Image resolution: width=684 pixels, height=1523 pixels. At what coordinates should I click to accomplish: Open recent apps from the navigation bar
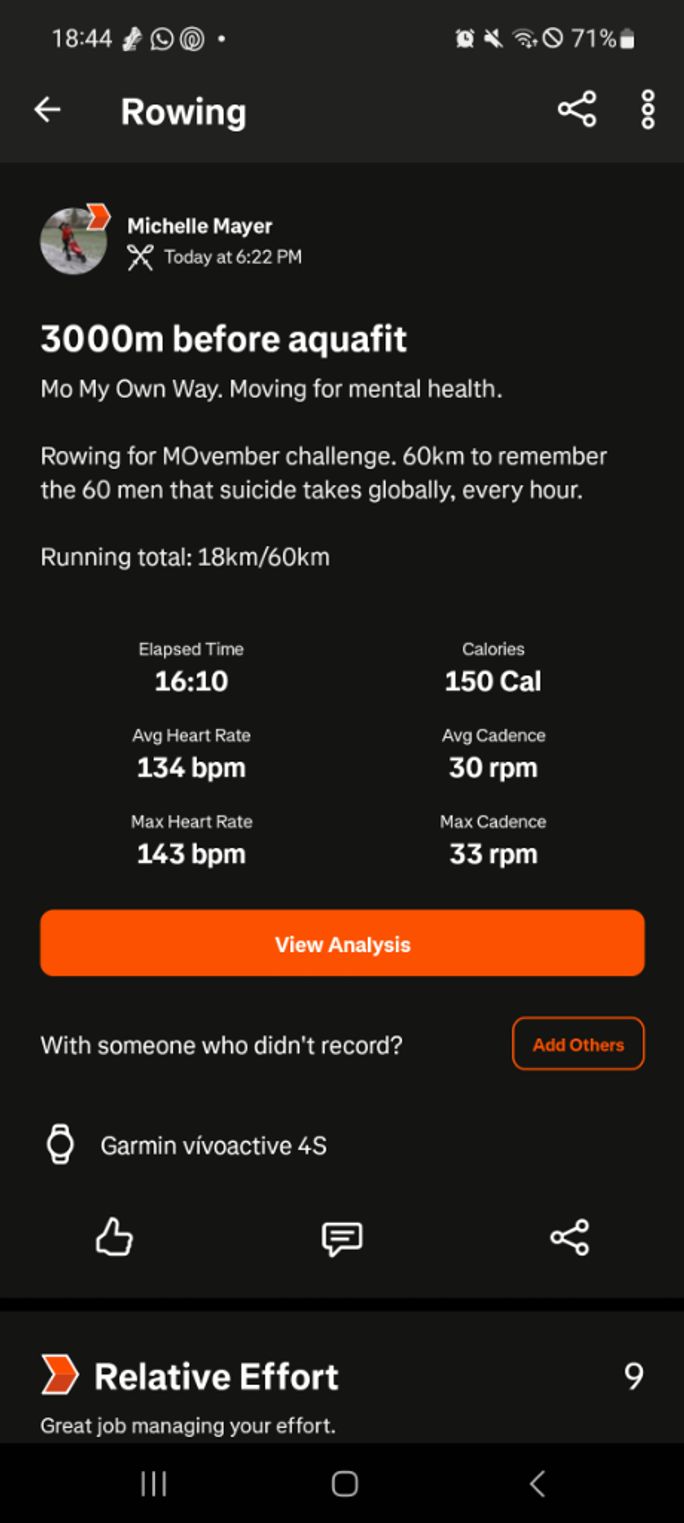[153, 1484]
